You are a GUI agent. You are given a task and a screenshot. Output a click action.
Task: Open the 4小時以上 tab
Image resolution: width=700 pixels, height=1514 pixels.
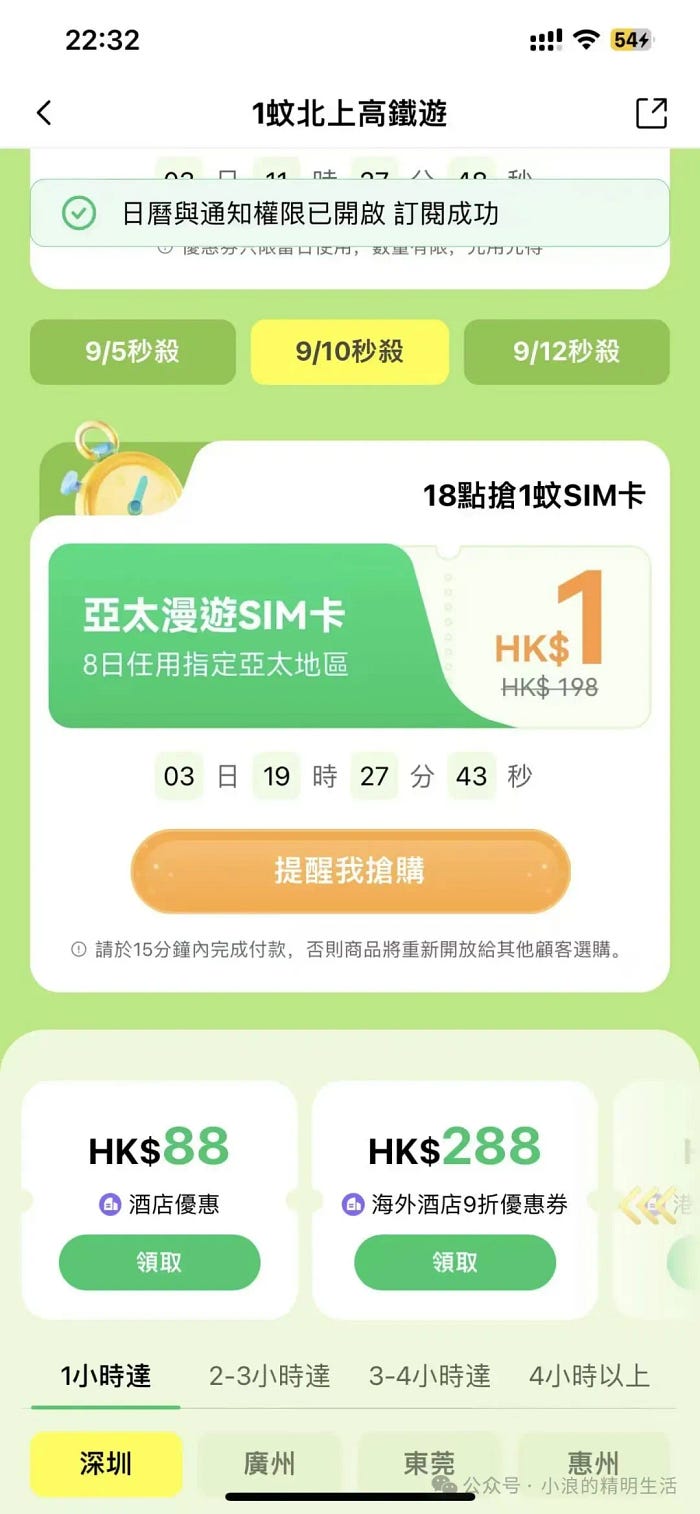click(589, 1376)
